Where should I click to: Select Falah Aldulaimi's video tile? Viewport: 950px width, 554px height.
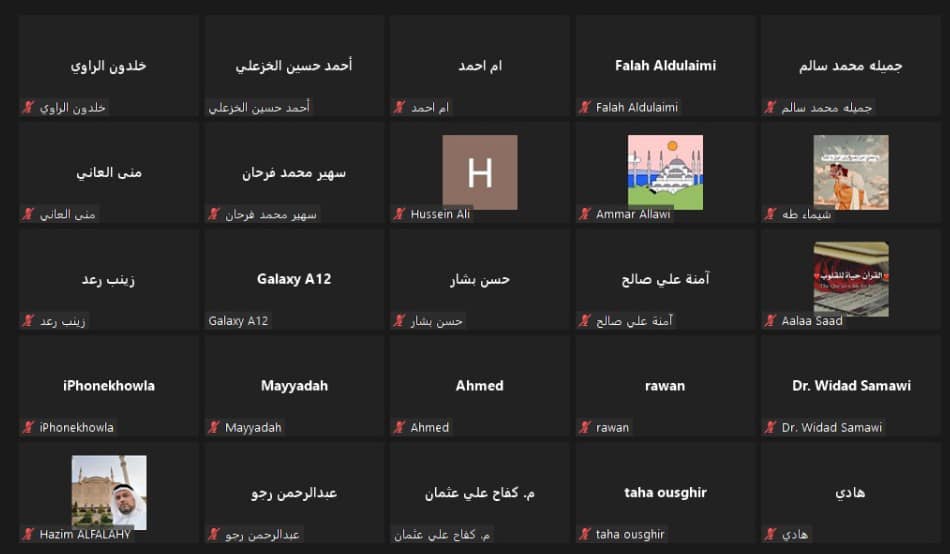coord(665,66)
